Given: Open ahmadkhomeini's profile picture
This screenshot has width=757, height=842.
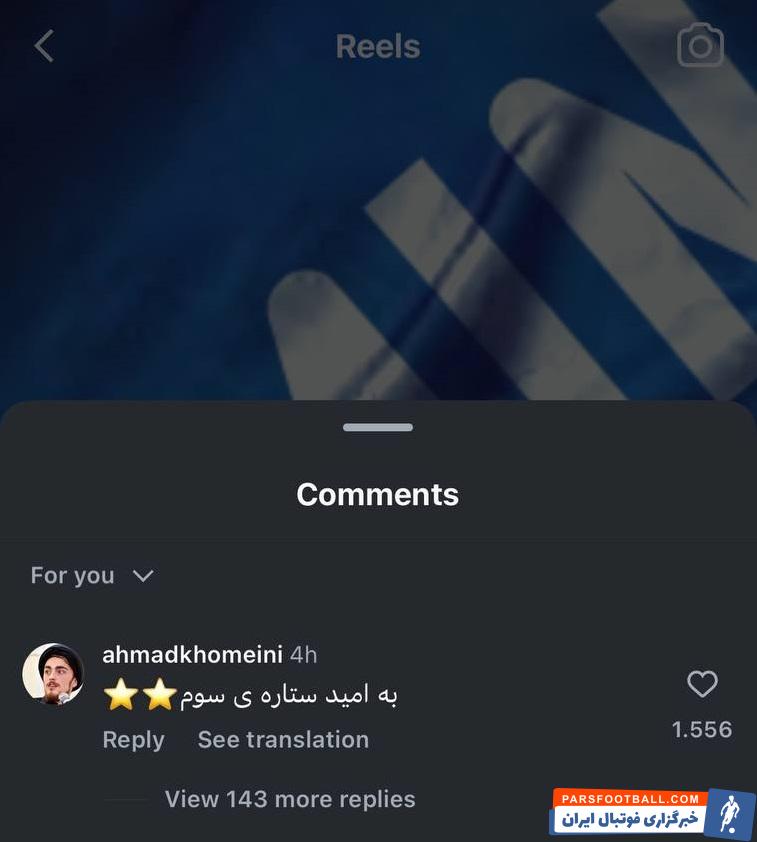Looking at the screenshot, I should pyautogui.click(x=53, y=674).
